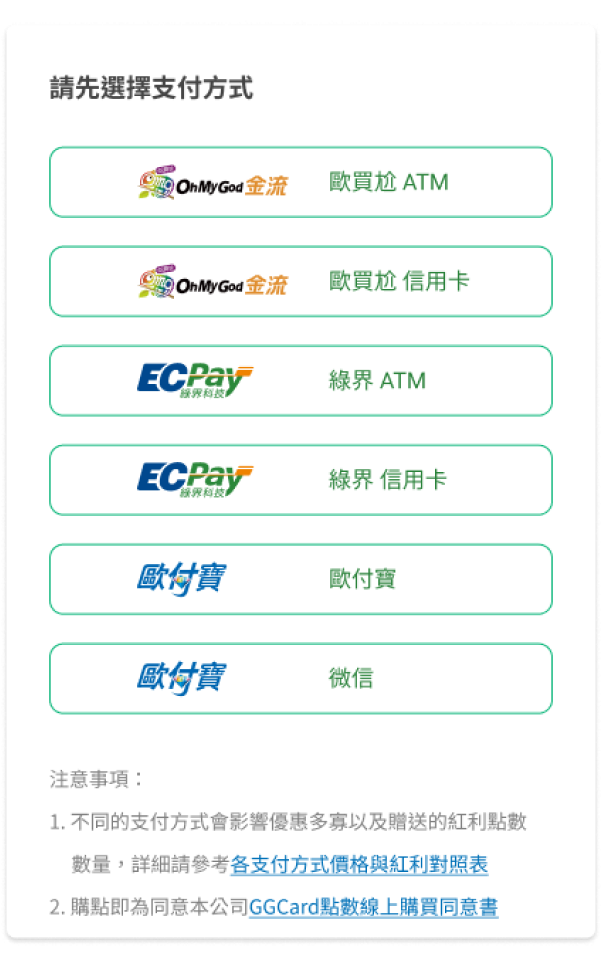Viewport: 601px width, 968px height.
Task: Open GGCard點數線上購買同意書 link
Action: (373, 907)
